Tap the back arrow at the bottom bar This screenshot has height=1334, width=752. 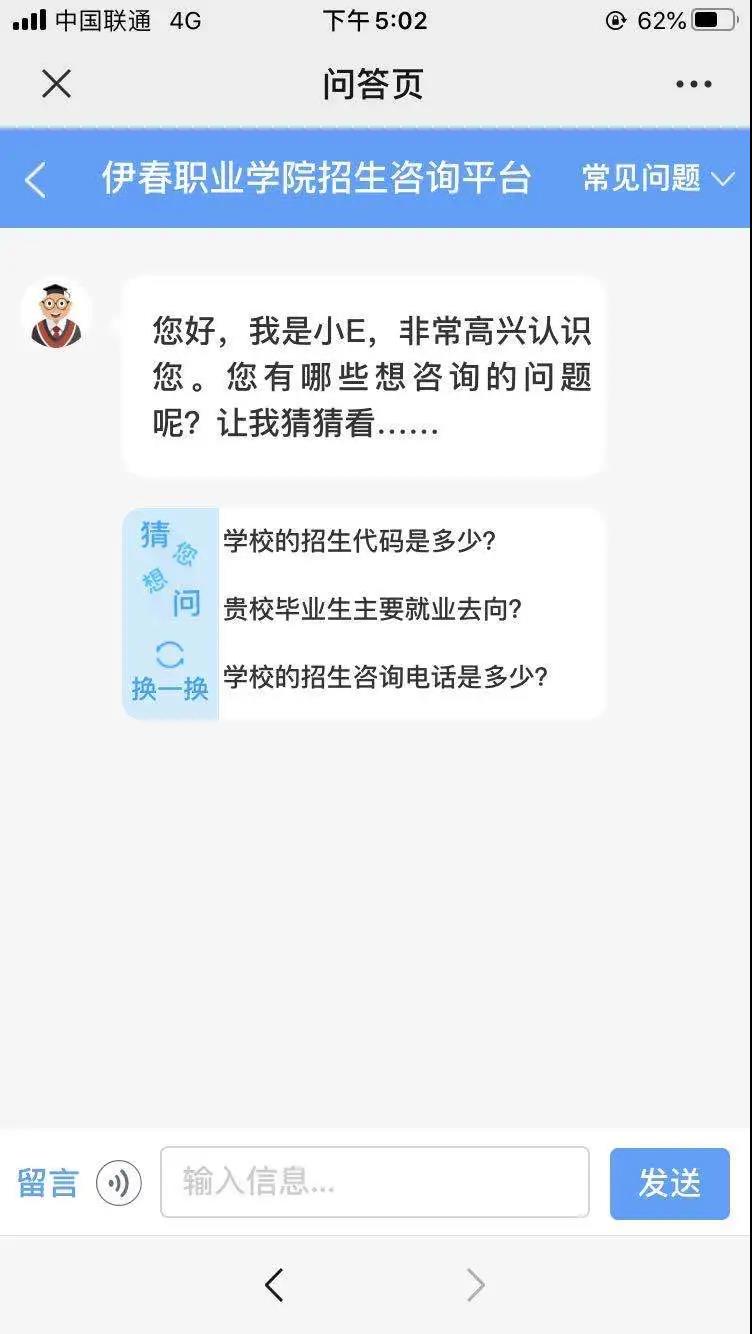[x=275, y=1285]
